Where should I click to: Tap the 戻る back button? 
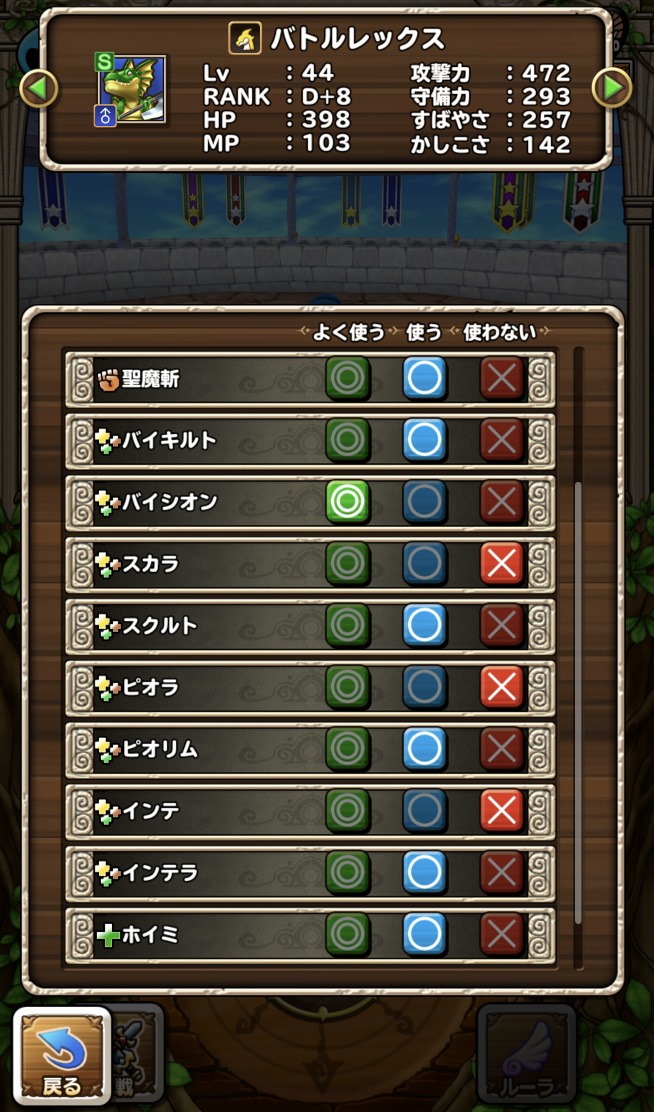(62, 1056)
